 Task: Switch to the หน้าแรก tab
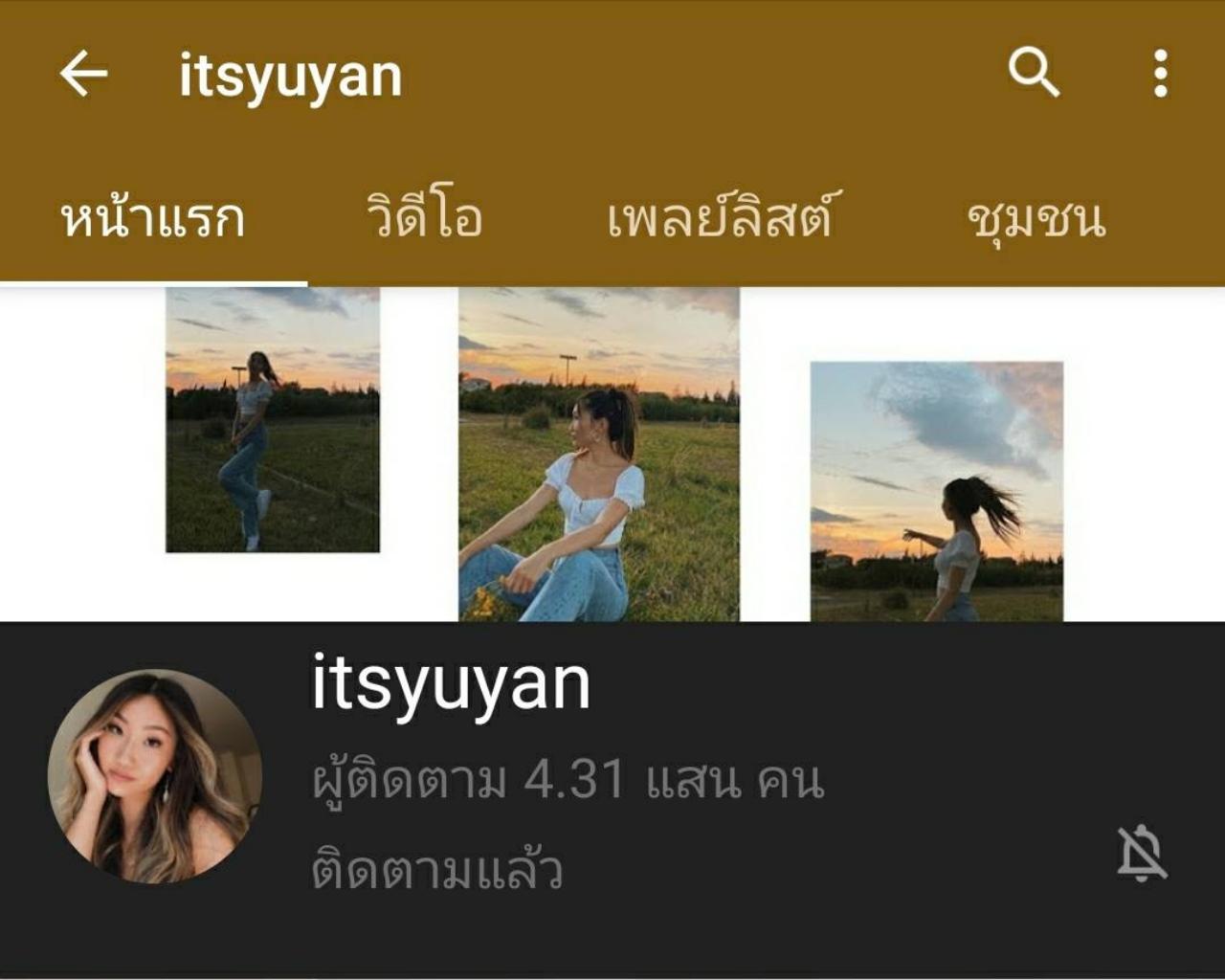coord(153,219)
